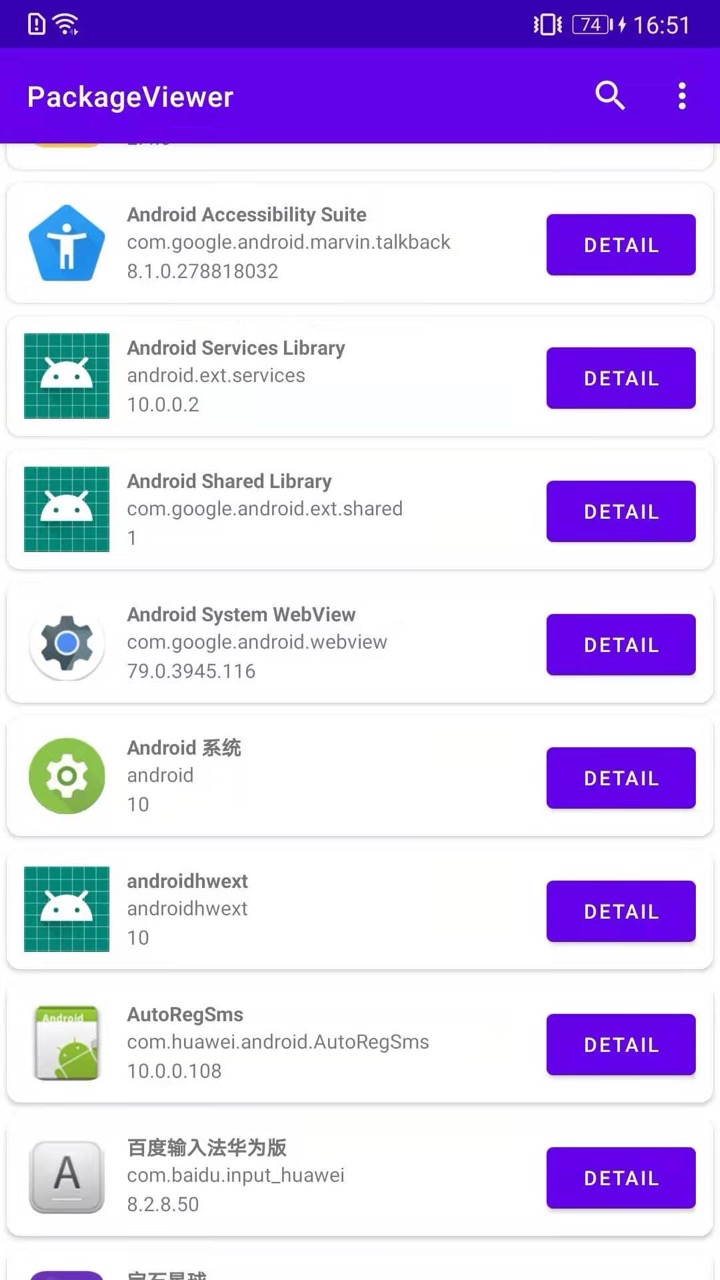Tap the Android System WebView gear icon
This screenshot has height=1280, width=720.
[67, 643]
